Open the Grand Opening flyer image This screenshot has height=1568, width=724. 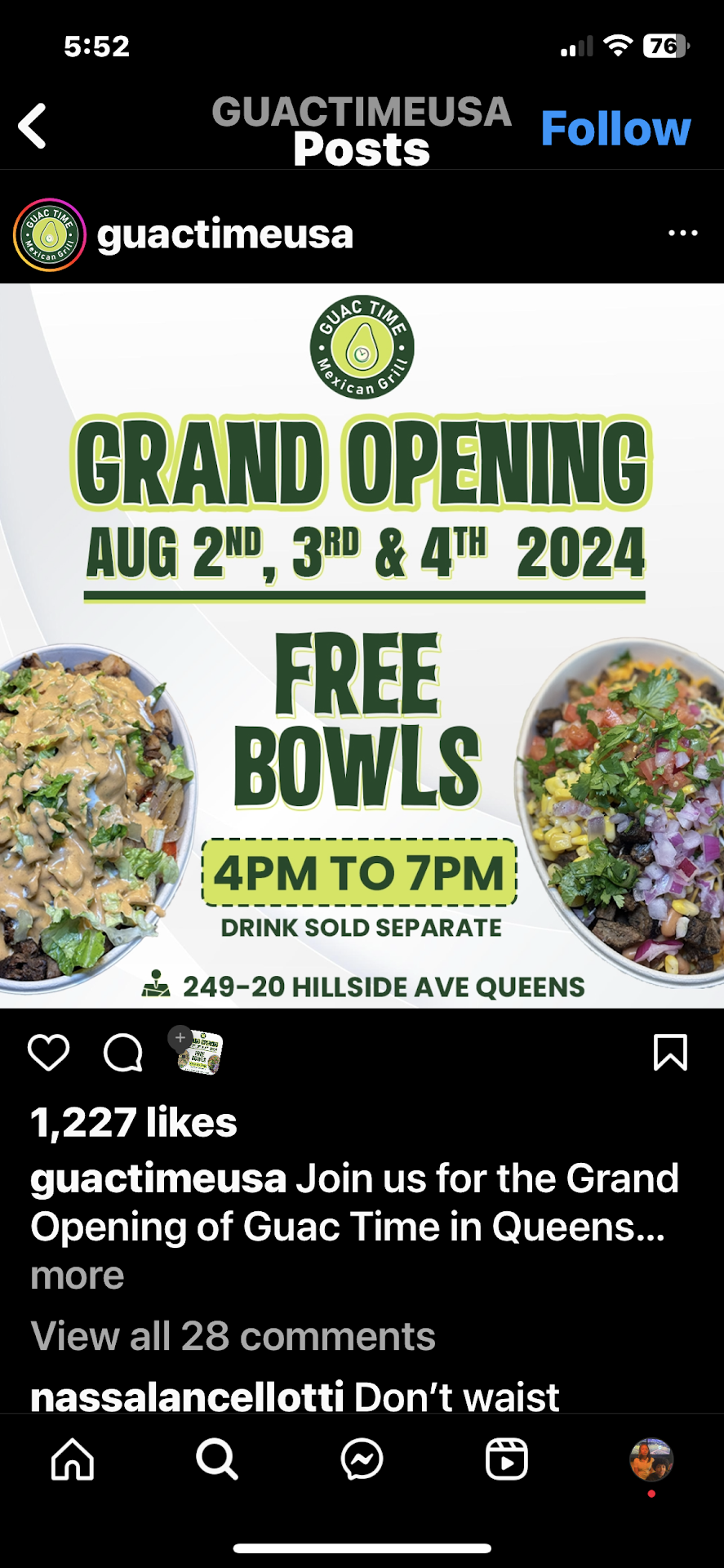tap(362, 645)
